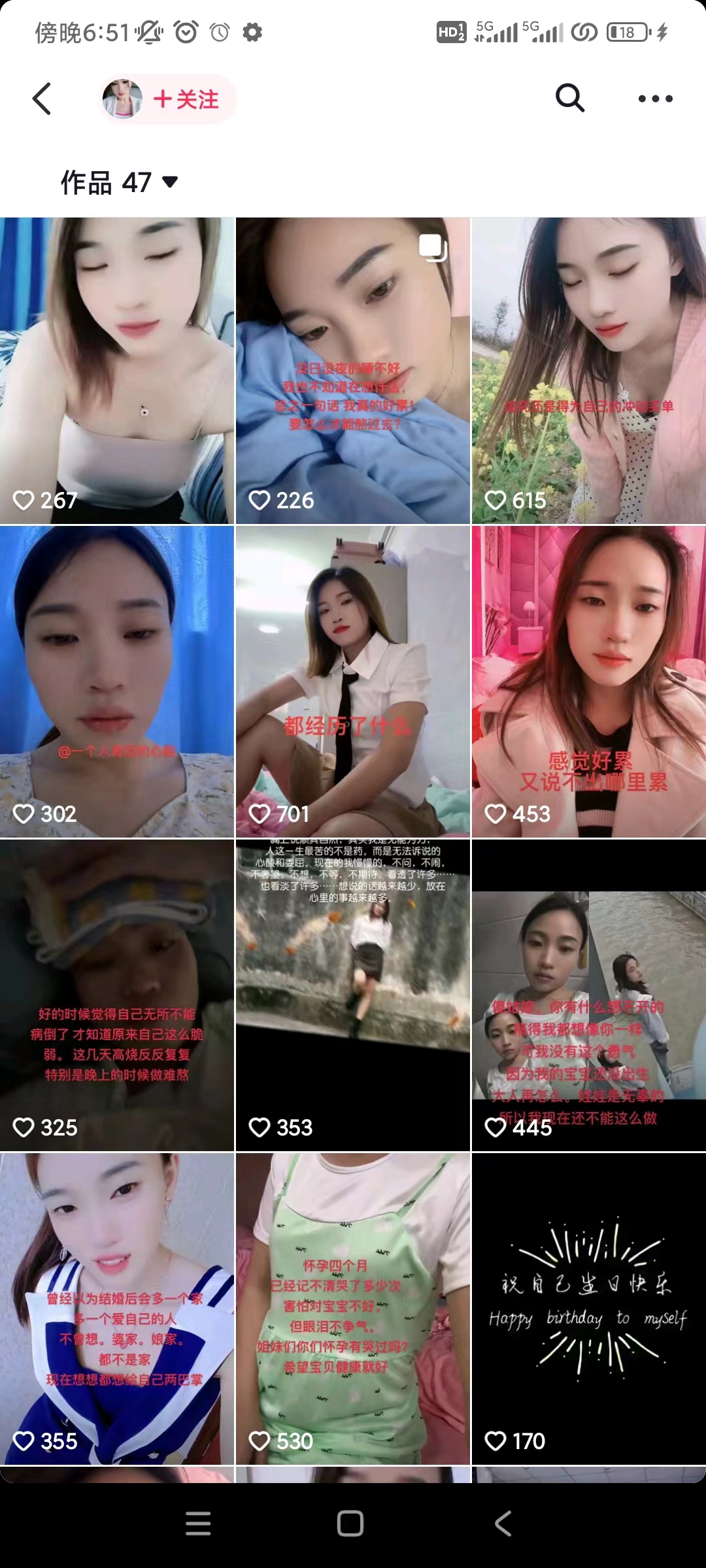
Task: Open the video with 302 likes
Action: pos(117,681)
